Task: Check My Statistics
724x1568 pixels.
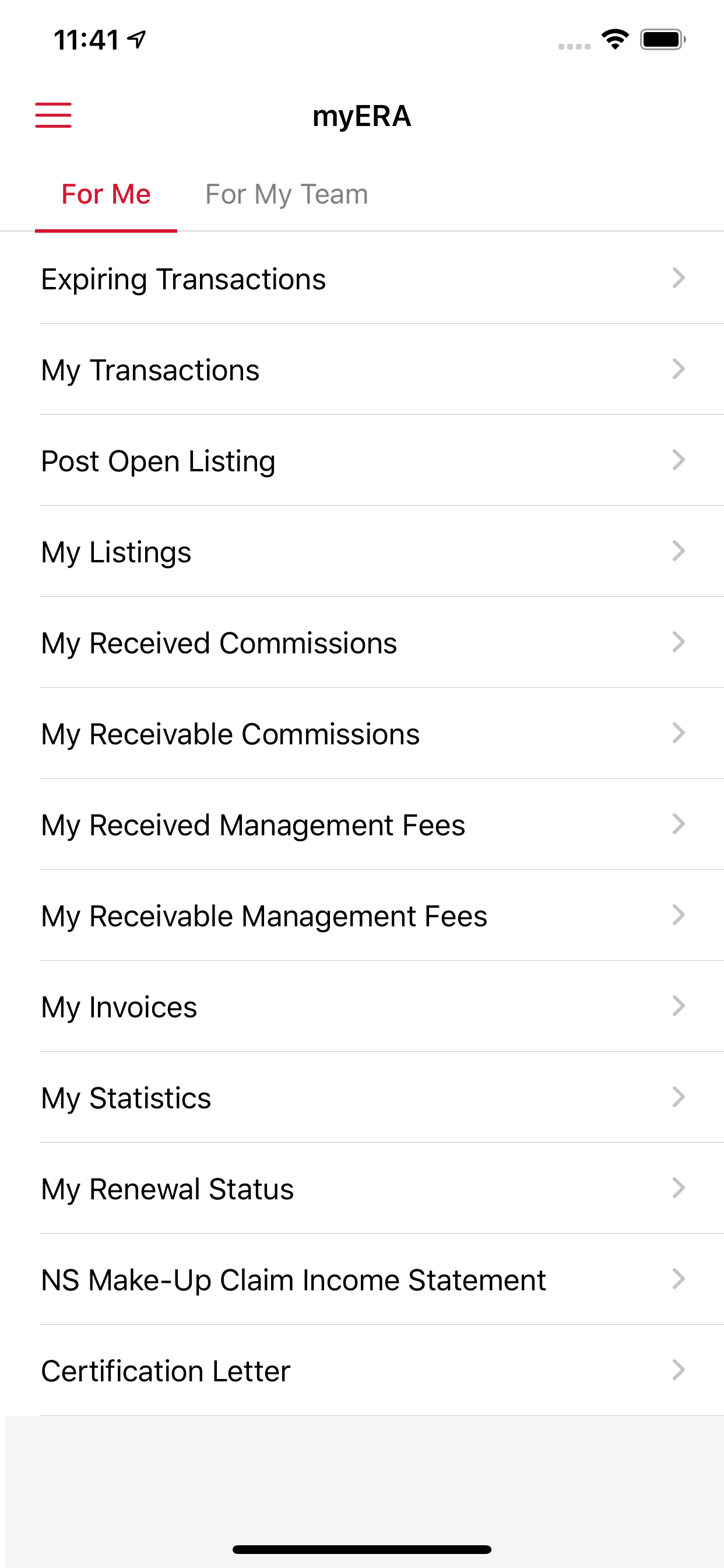Action: tap(362, 1097)
